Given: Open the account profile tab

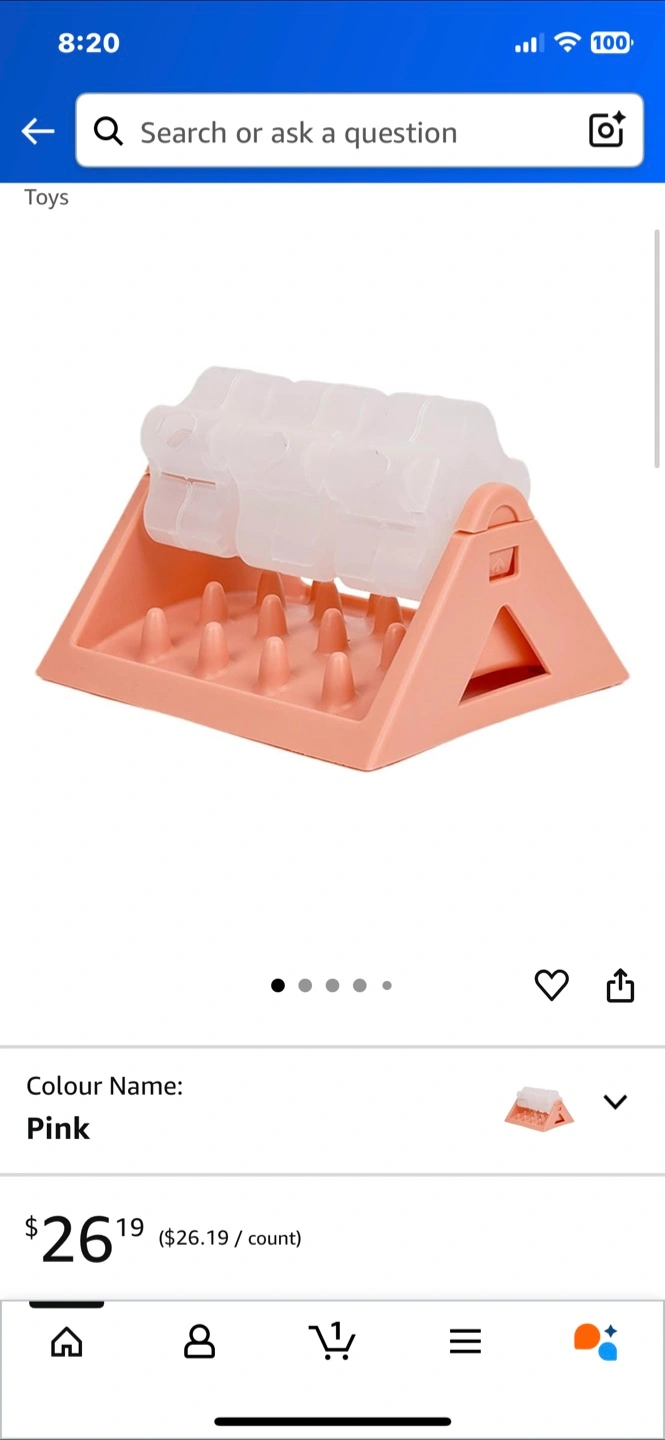Looking at the screenshot, I should [199, 1341].
